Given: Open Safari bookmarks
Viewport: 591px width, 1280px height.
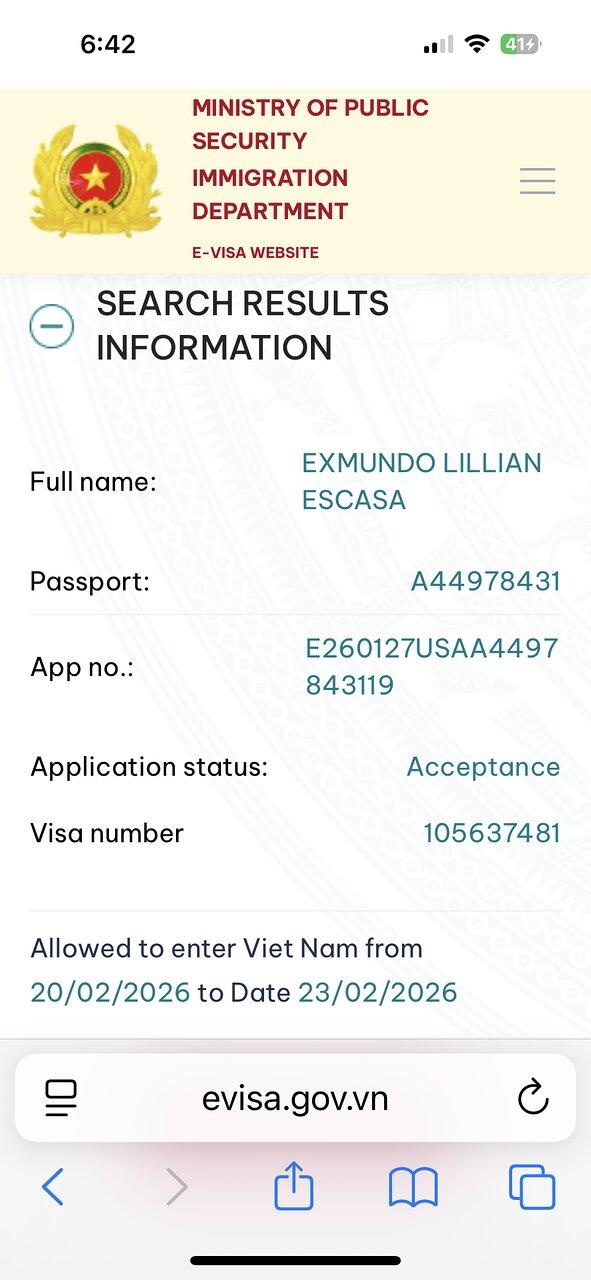Looking at the screenshot, I should point(413,1187).
